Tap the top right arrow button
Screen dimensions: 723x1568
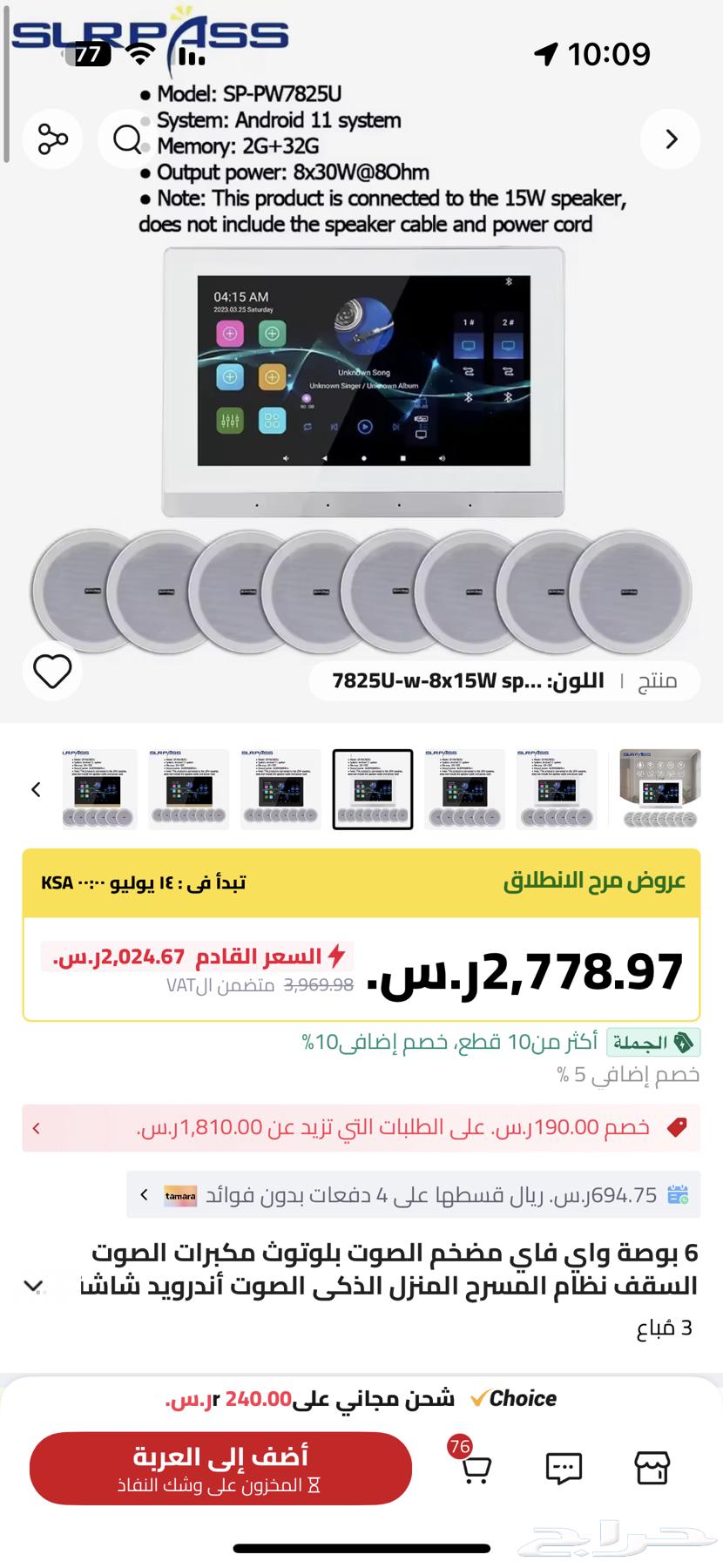click(671, 139)
